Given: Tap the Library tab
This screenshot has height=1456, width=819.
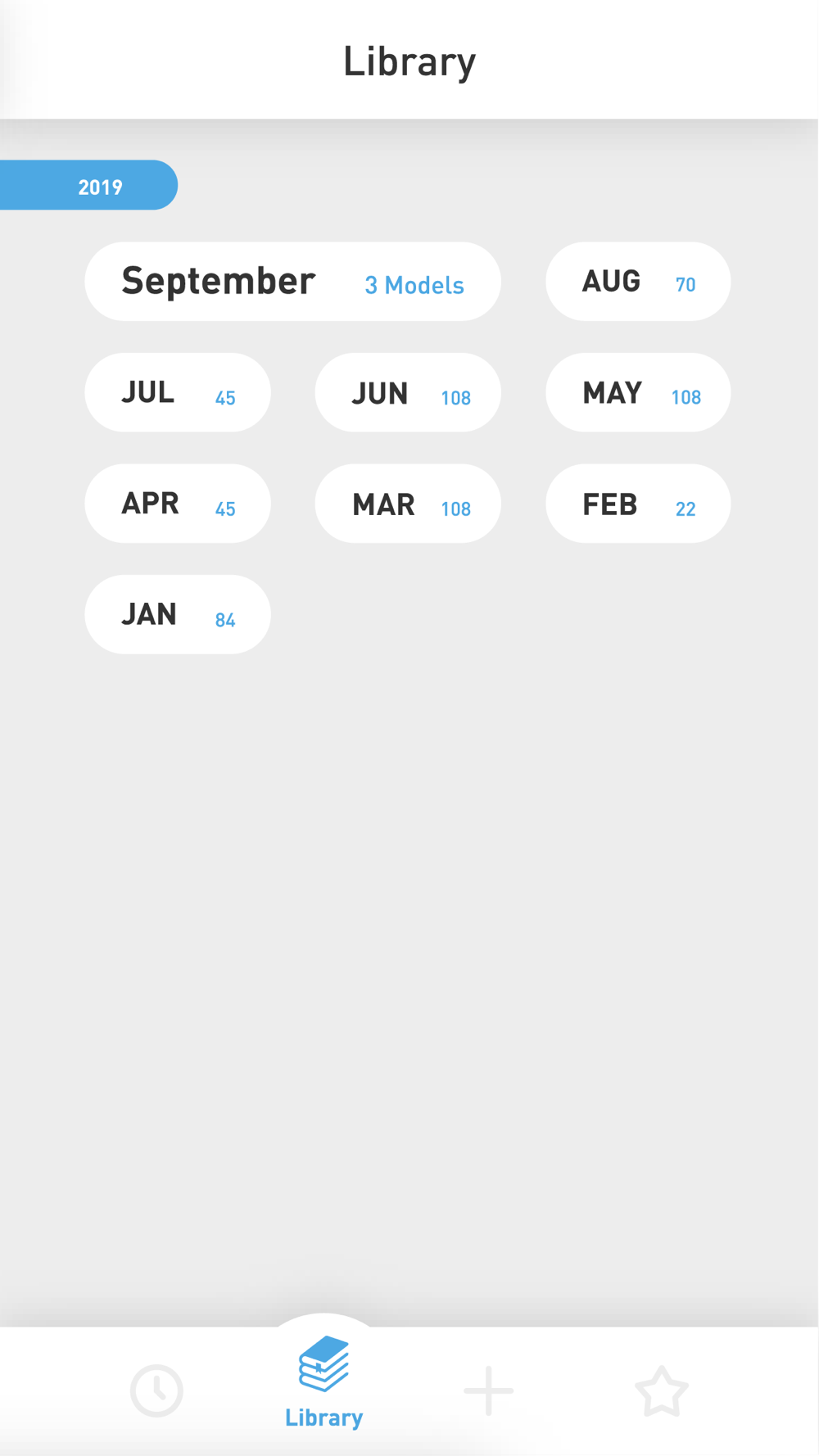Looking at the screenshot, I should point(324,1382).
